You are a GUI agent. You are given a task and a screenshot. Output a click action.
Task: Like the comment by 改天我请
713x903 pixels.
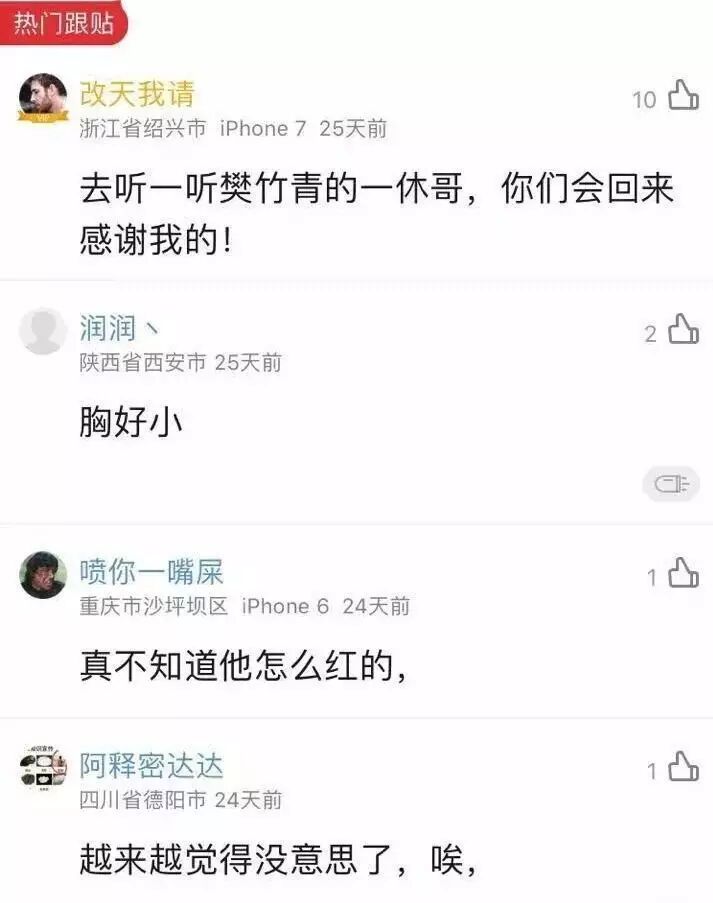[x=683, y=96]
